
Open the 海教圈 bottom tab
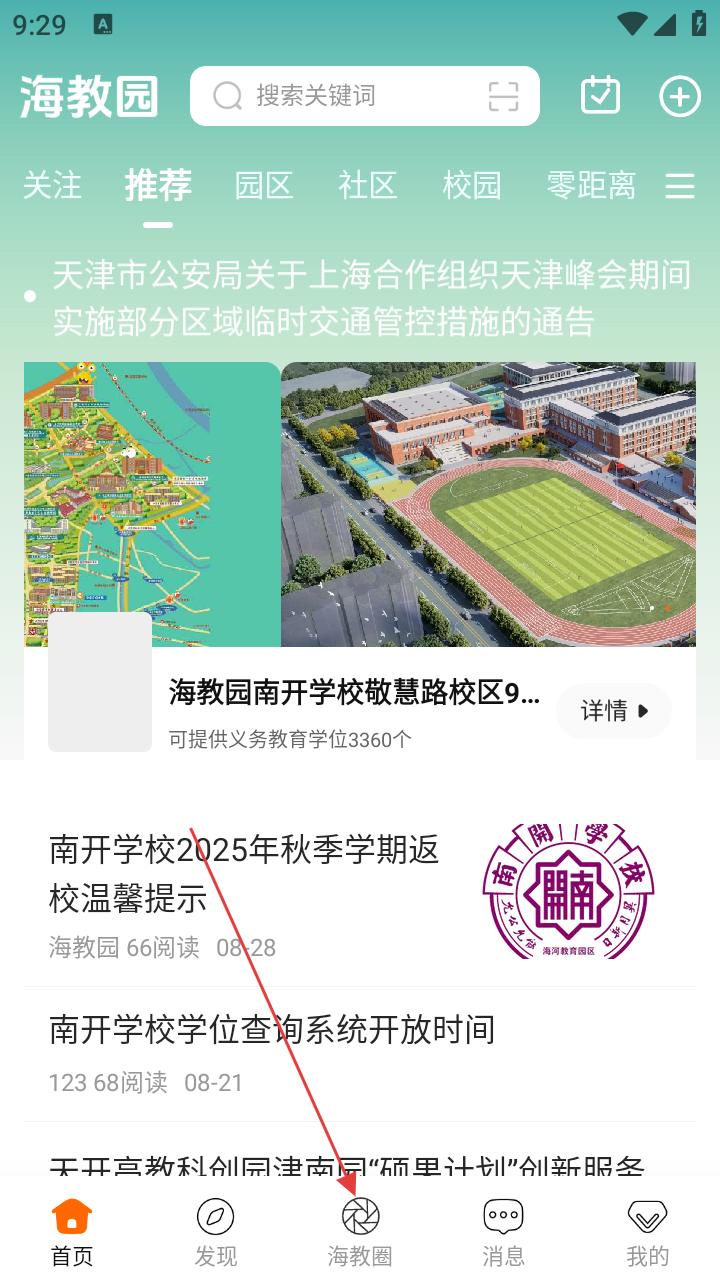click(360, 1232)
